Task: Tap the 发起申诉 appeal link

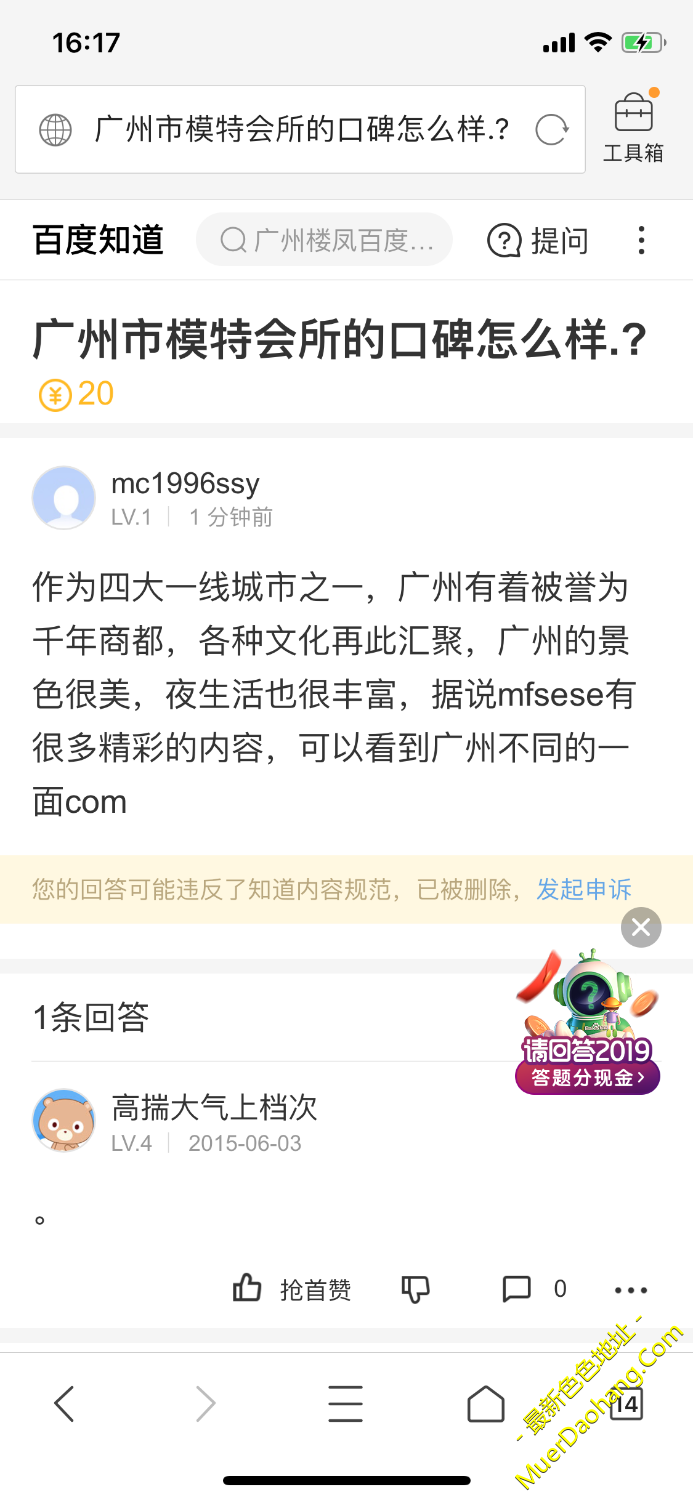Action: (x=584, y=889)
